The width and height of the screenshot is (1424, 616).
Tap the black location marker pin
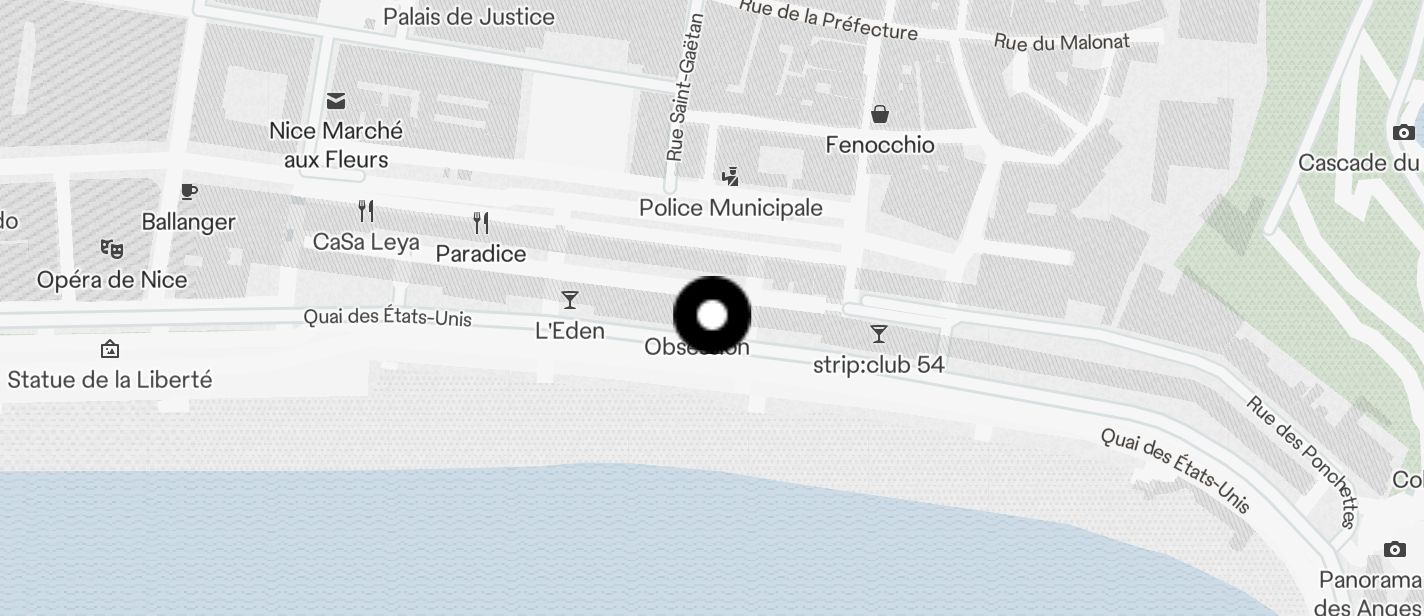[712, 316]
